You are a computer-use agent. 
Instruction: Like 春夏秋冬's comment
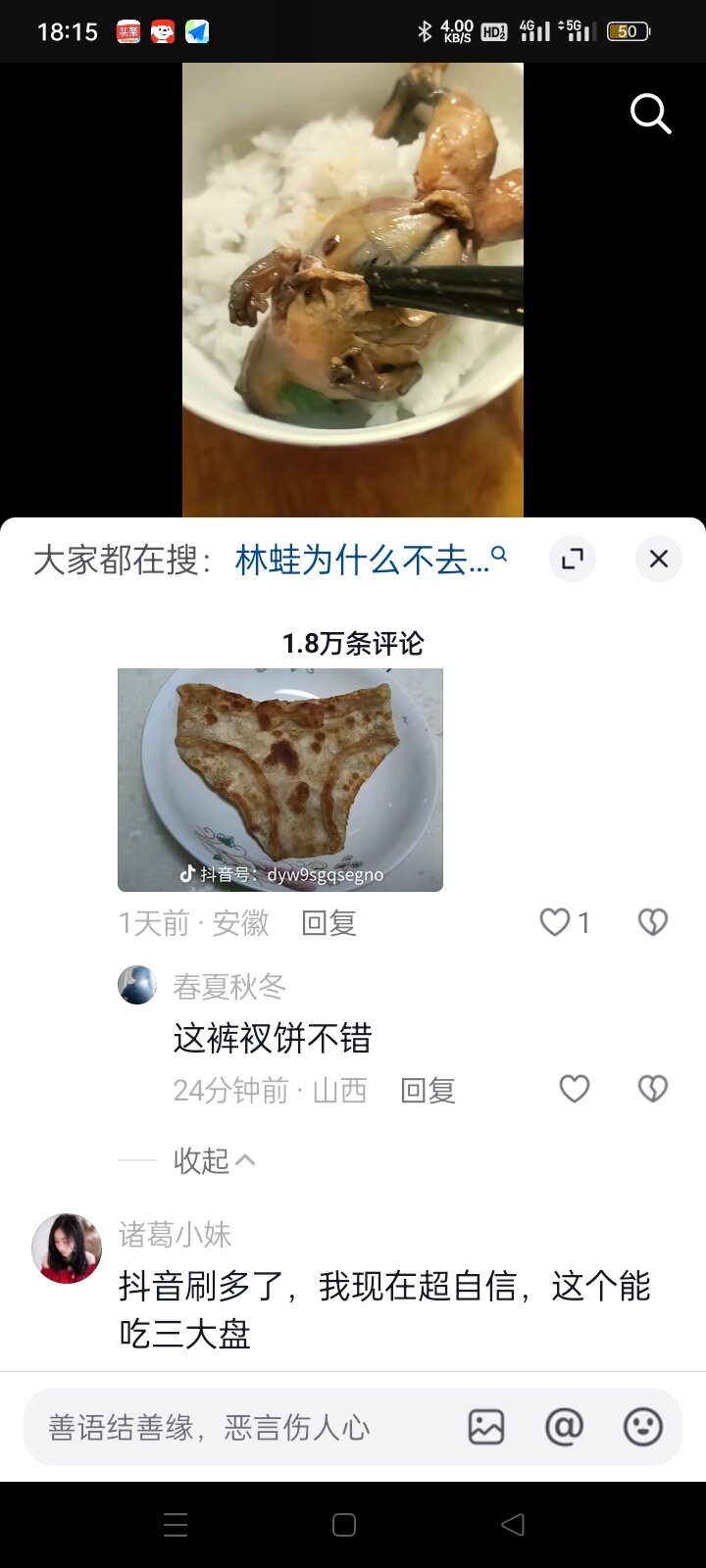(575, 1090)
